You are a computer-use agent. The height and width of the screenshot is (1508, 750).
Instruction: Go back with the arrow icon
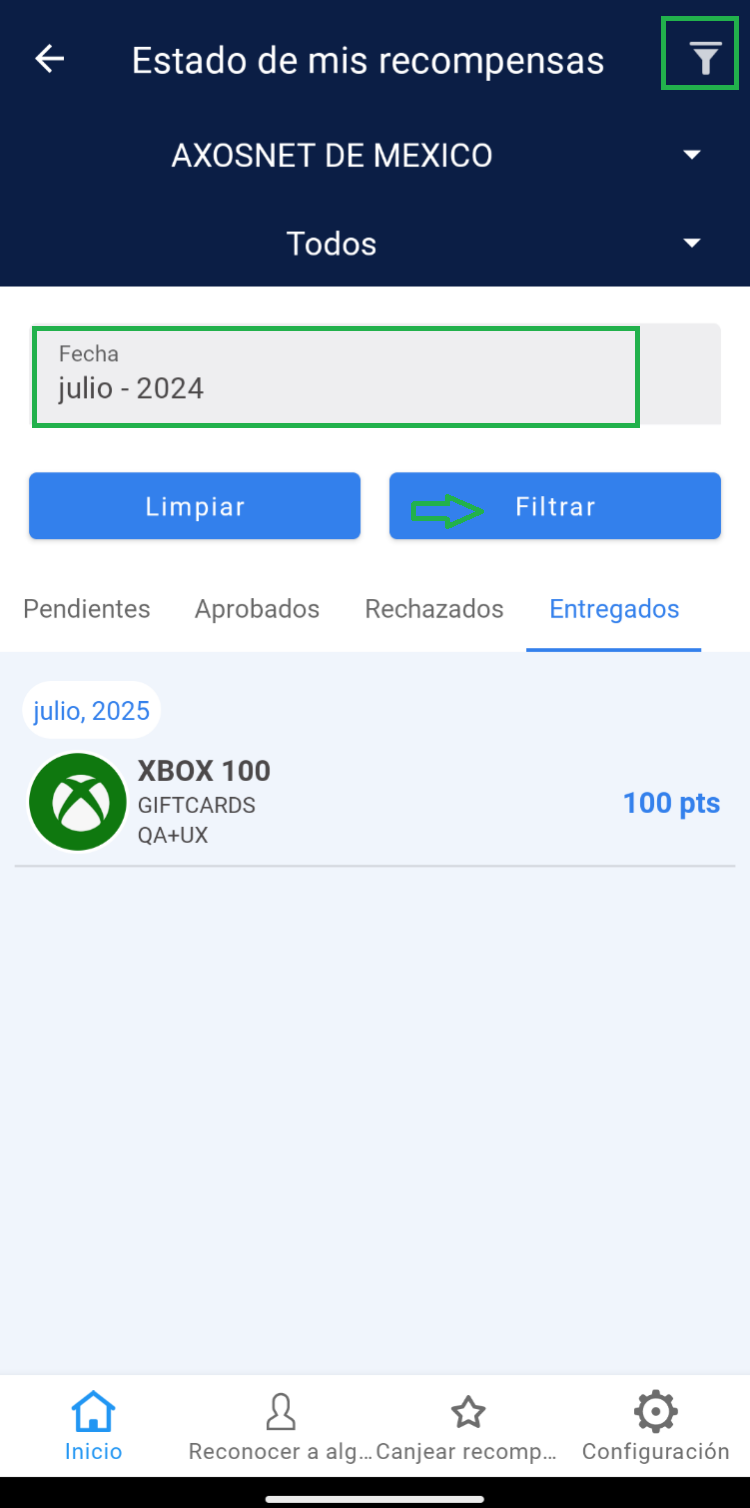pos(50,60)
